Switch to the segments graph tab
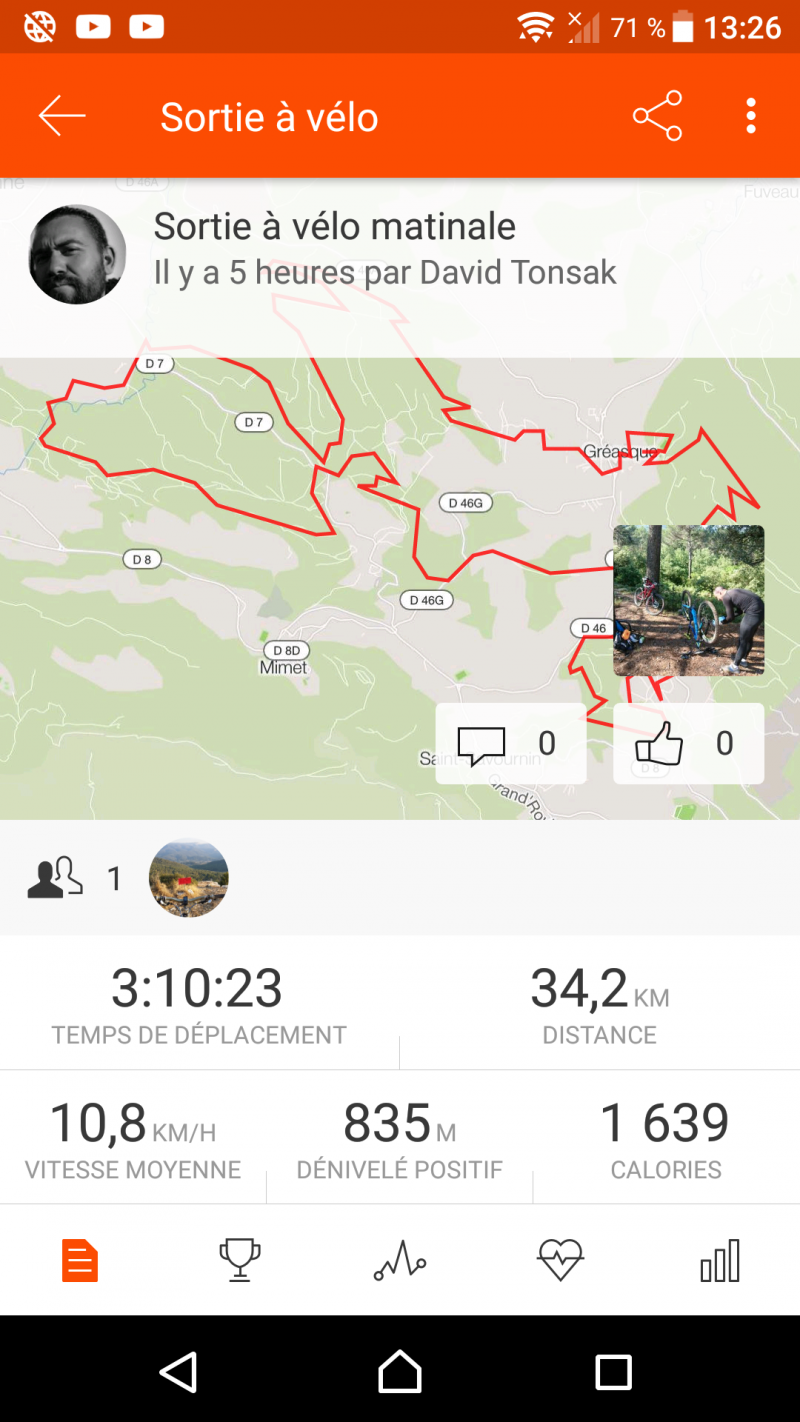Viewport: 800px width, 1422px height. [x=400, y=1260]
